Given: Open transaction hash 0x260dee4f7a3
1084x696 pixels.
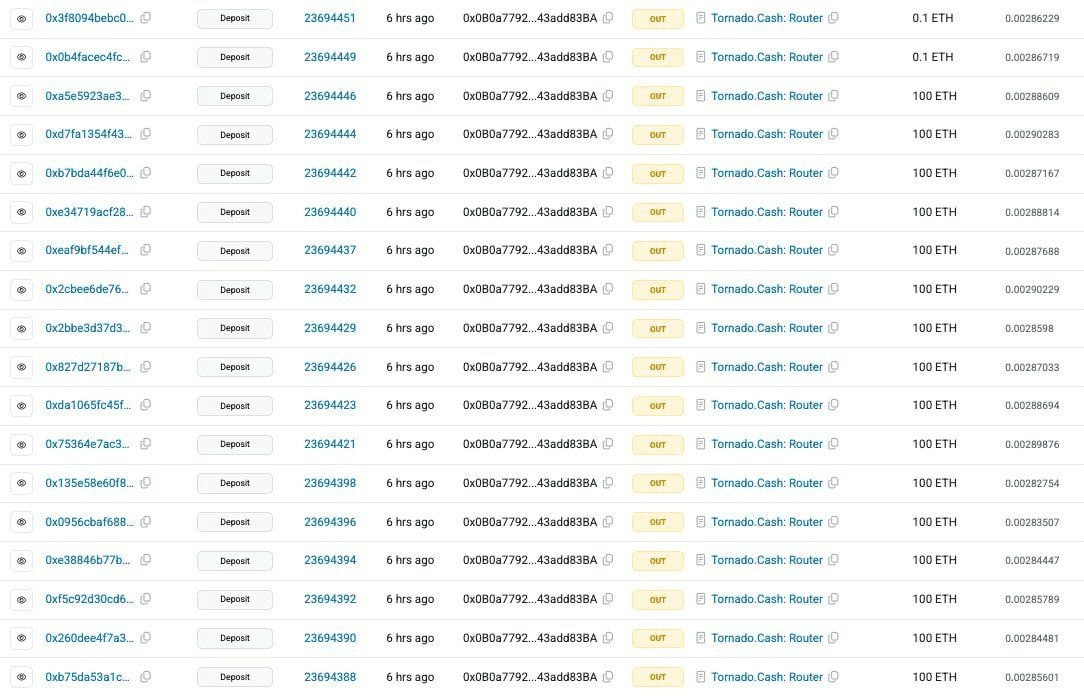Looking at the screenshot, I should pos(88,638).
